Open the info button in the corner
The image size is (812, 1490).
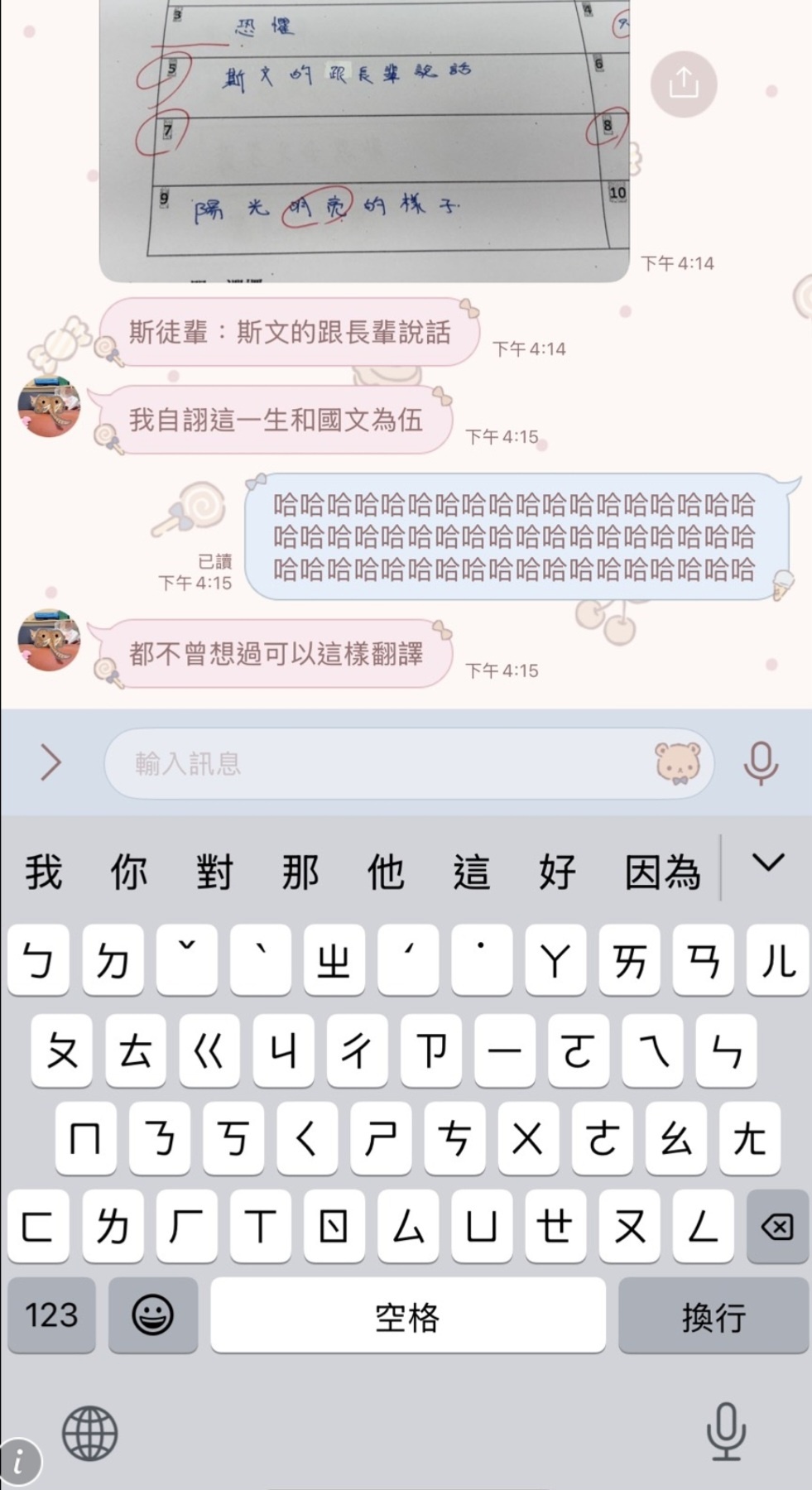coord(18,1463)
